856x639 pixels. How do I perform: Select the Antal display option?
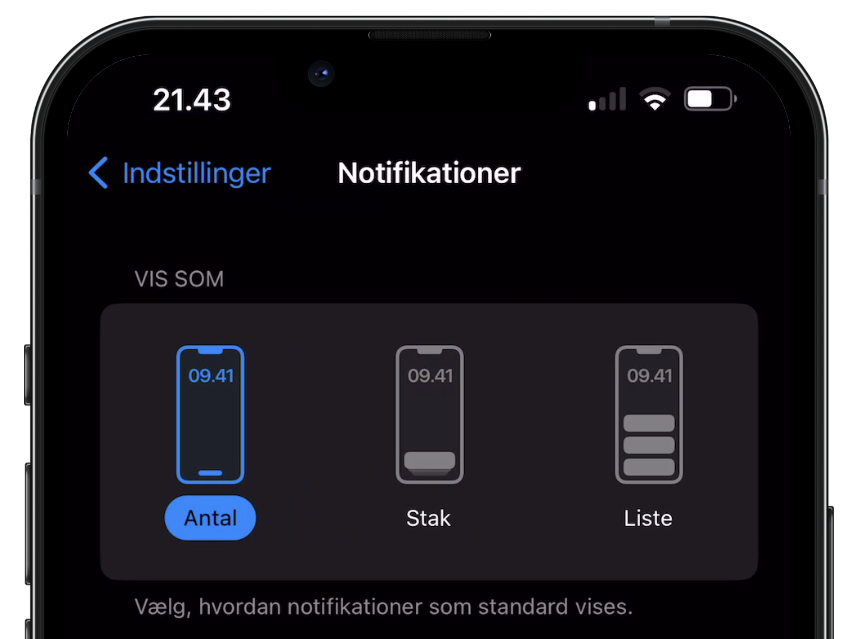tap(210, 440)
